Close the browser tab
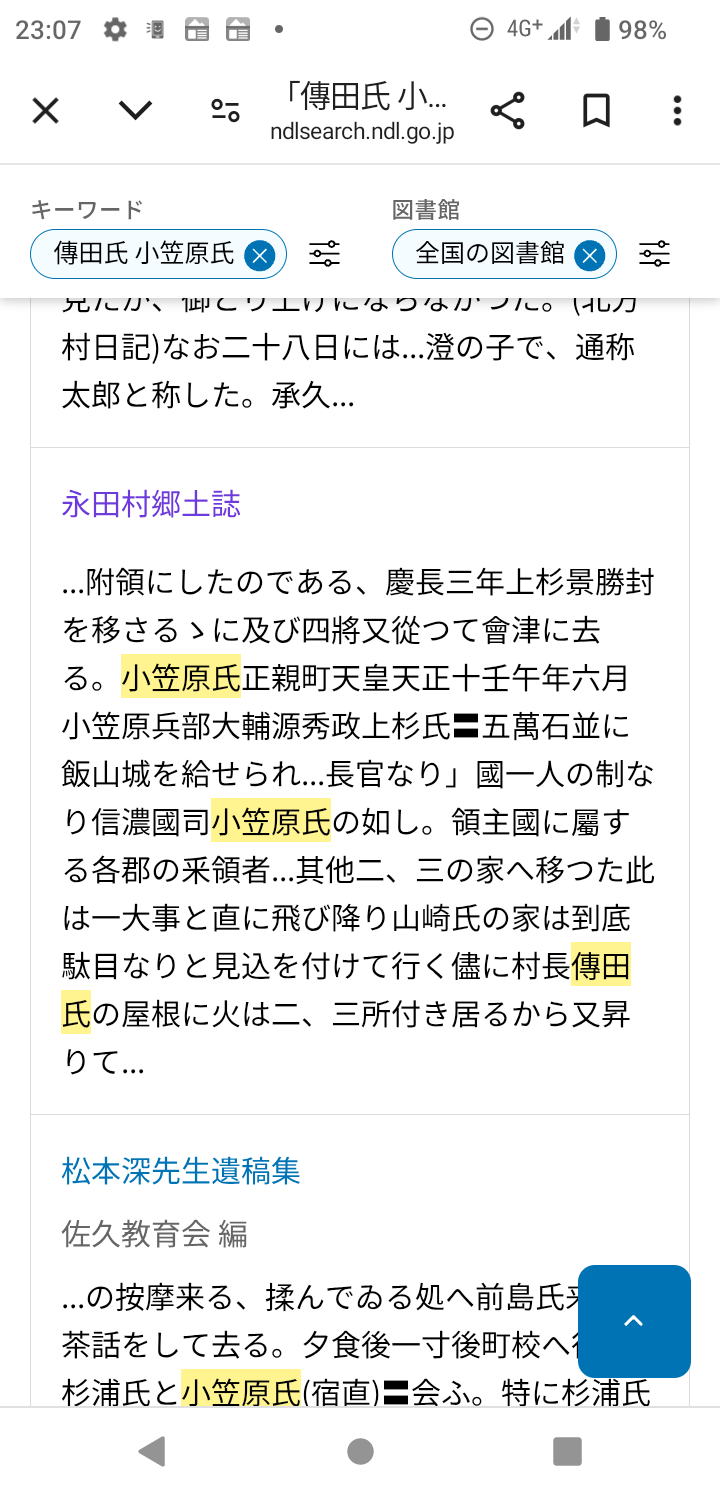The width and height of the screenshot is (720, 1496). (x=45, y=110)
